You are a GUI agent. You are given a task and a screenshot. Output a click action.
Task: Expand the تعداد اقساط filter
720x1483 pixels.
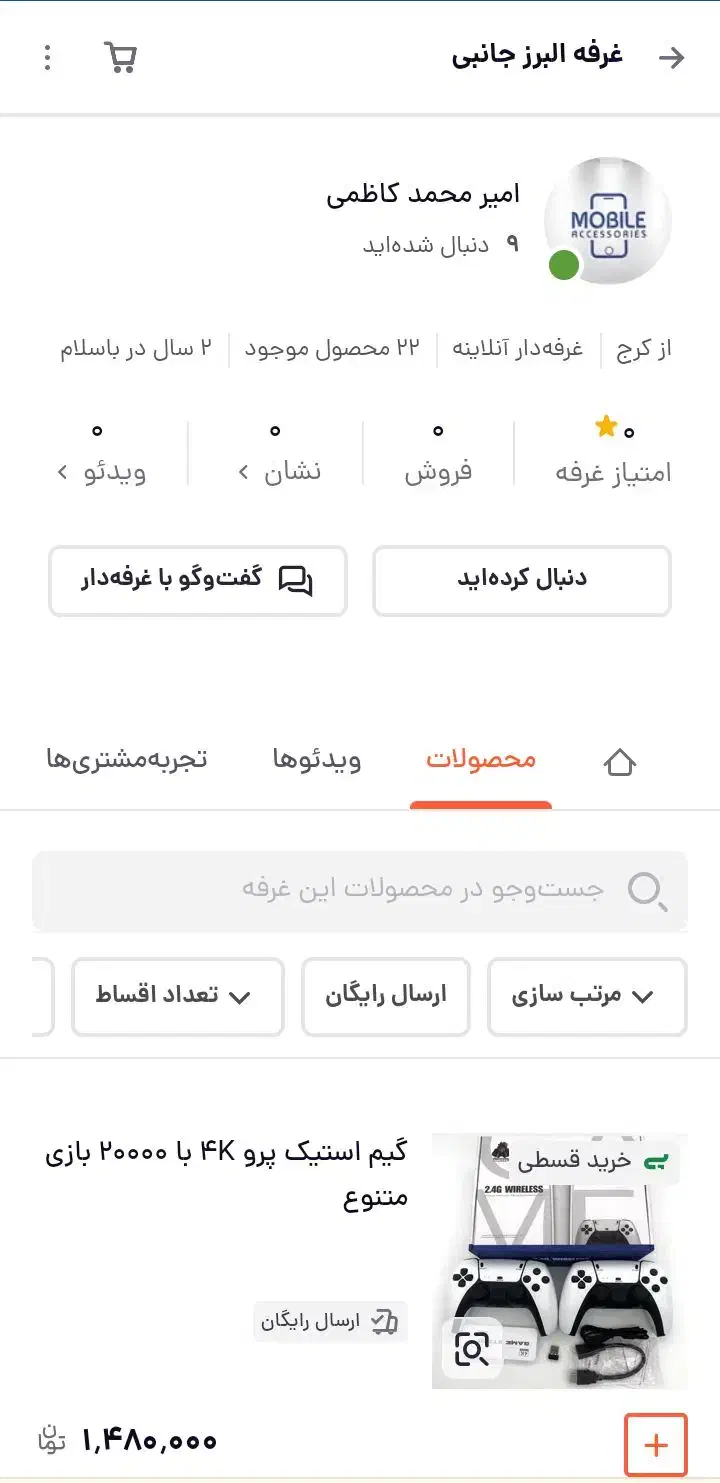tap(176, 997)
